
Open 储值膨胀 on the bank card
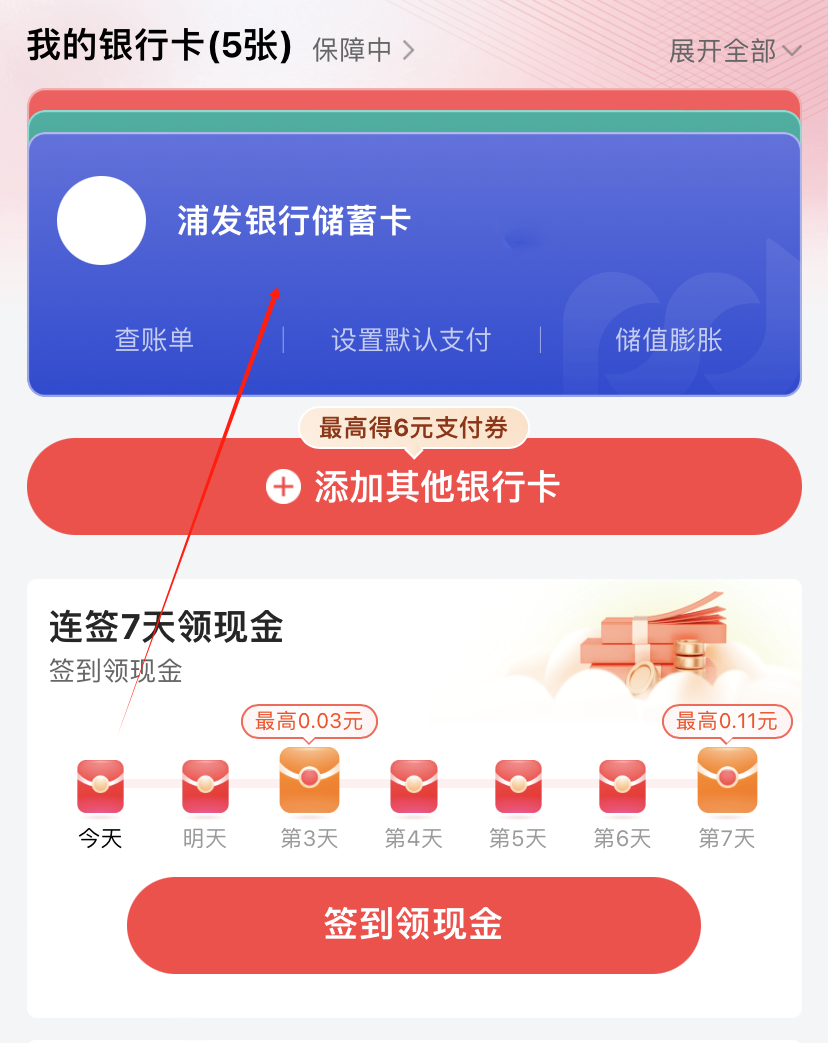pos(668,340)
